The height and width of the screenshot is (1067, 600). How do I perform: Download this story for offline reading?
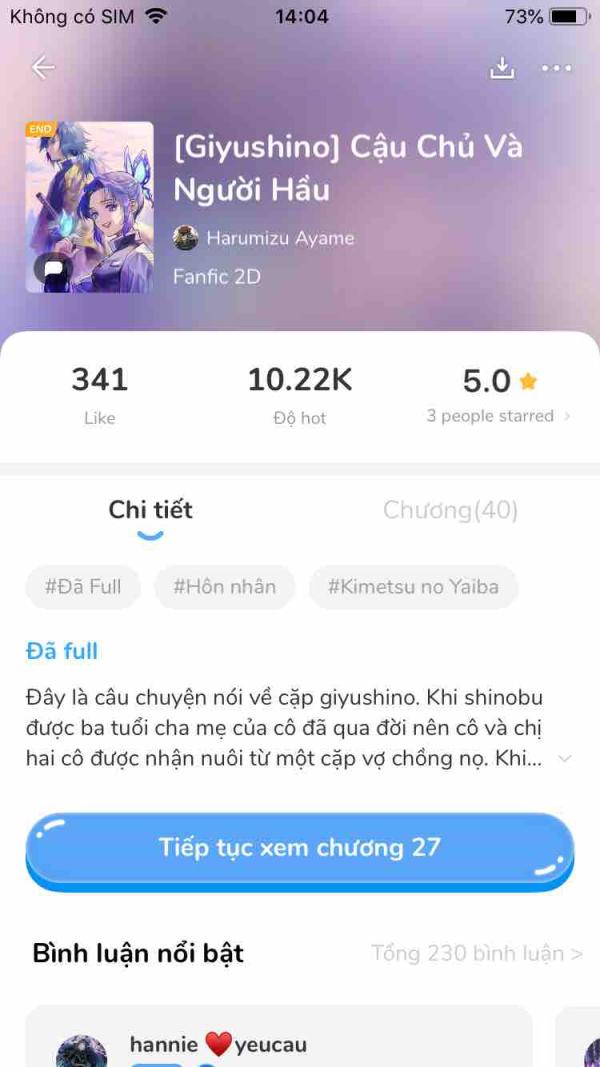pyautogui.click(x=501, y=68)
